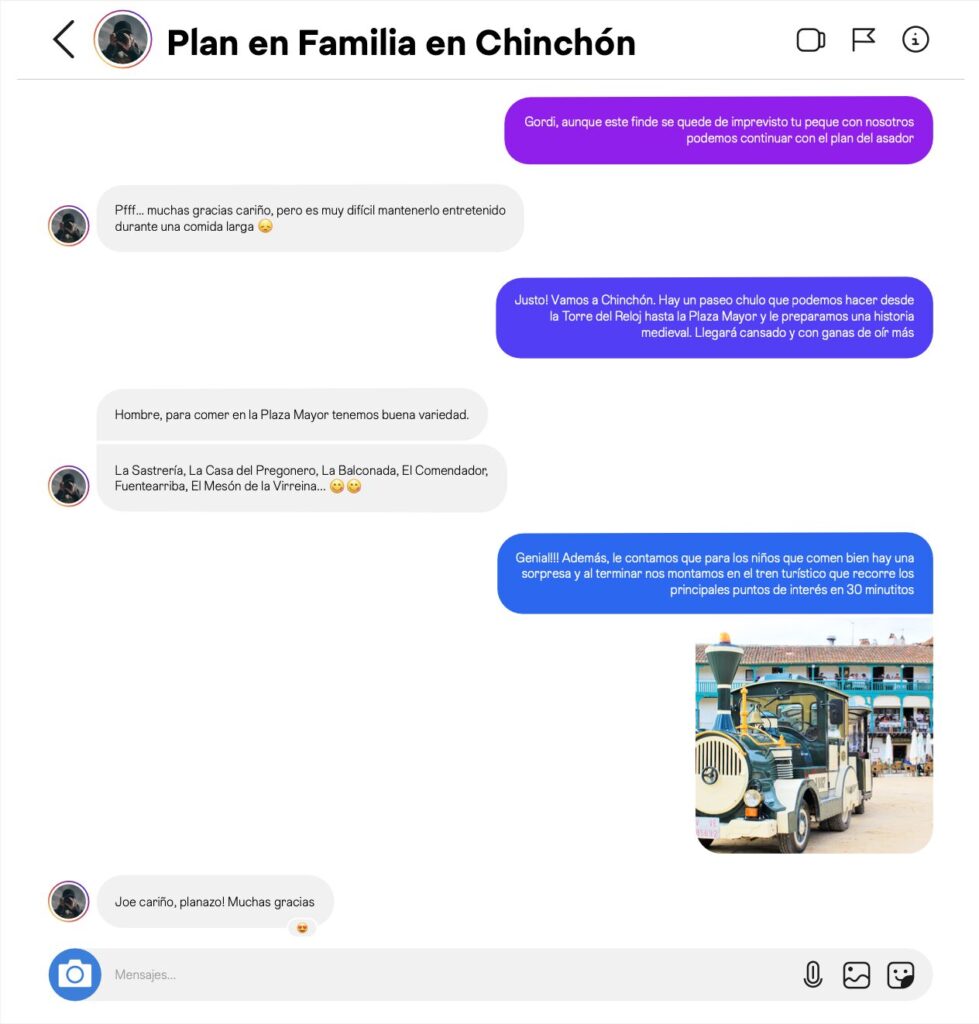Tap the flag icon in the header
979x1024 pixels.
pyautogui.click(x=863, y=40)
